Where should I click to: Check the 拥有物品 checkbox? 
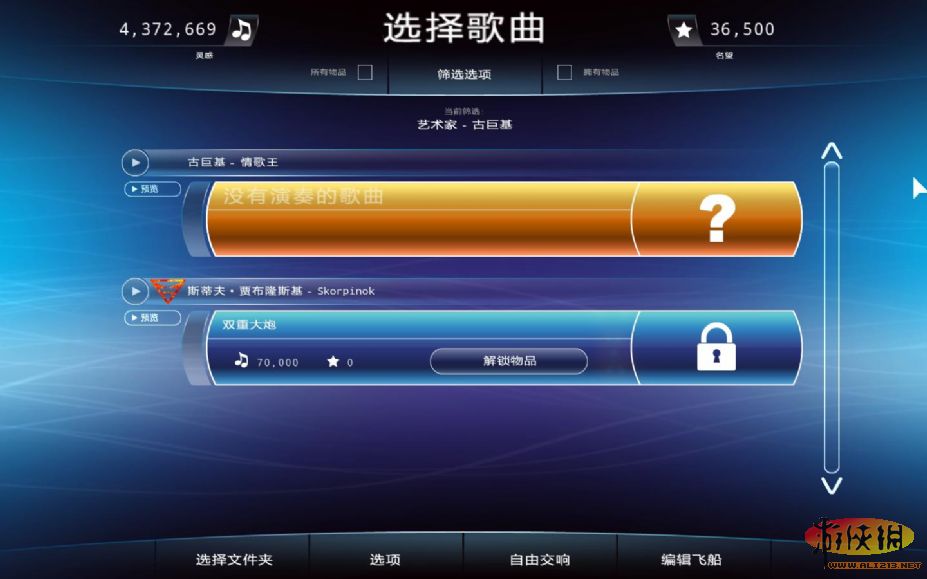564,72
